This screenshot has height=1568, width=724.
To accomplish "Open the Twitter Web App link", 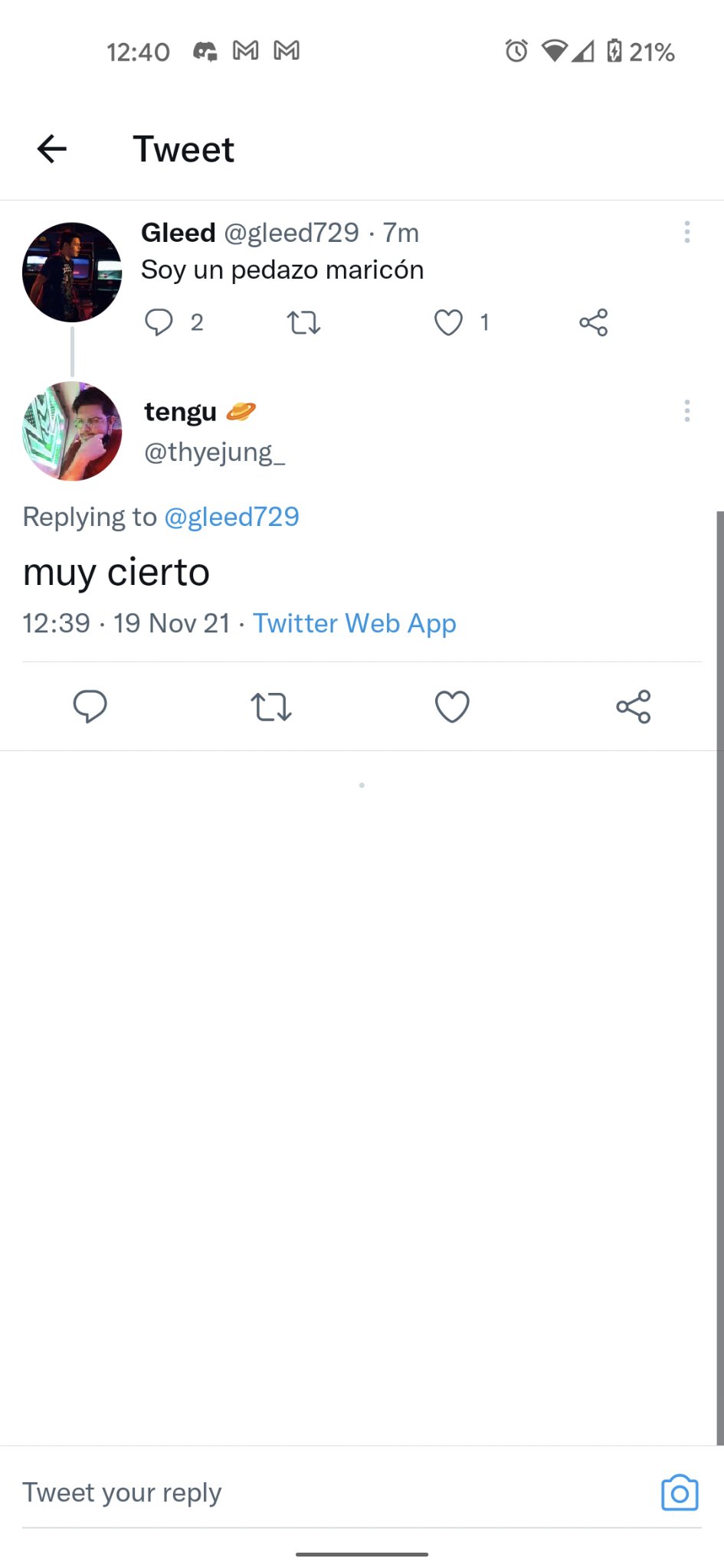I will [355, 623].
